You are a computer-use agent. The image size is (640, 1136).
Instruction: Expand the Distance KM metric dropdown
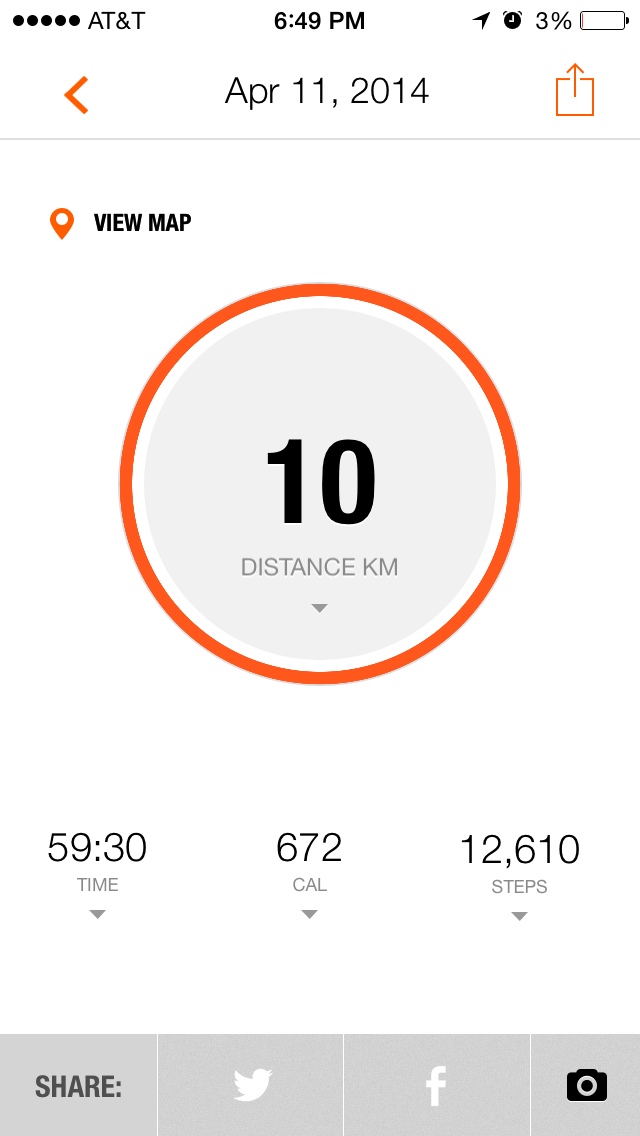click(319, 607)
